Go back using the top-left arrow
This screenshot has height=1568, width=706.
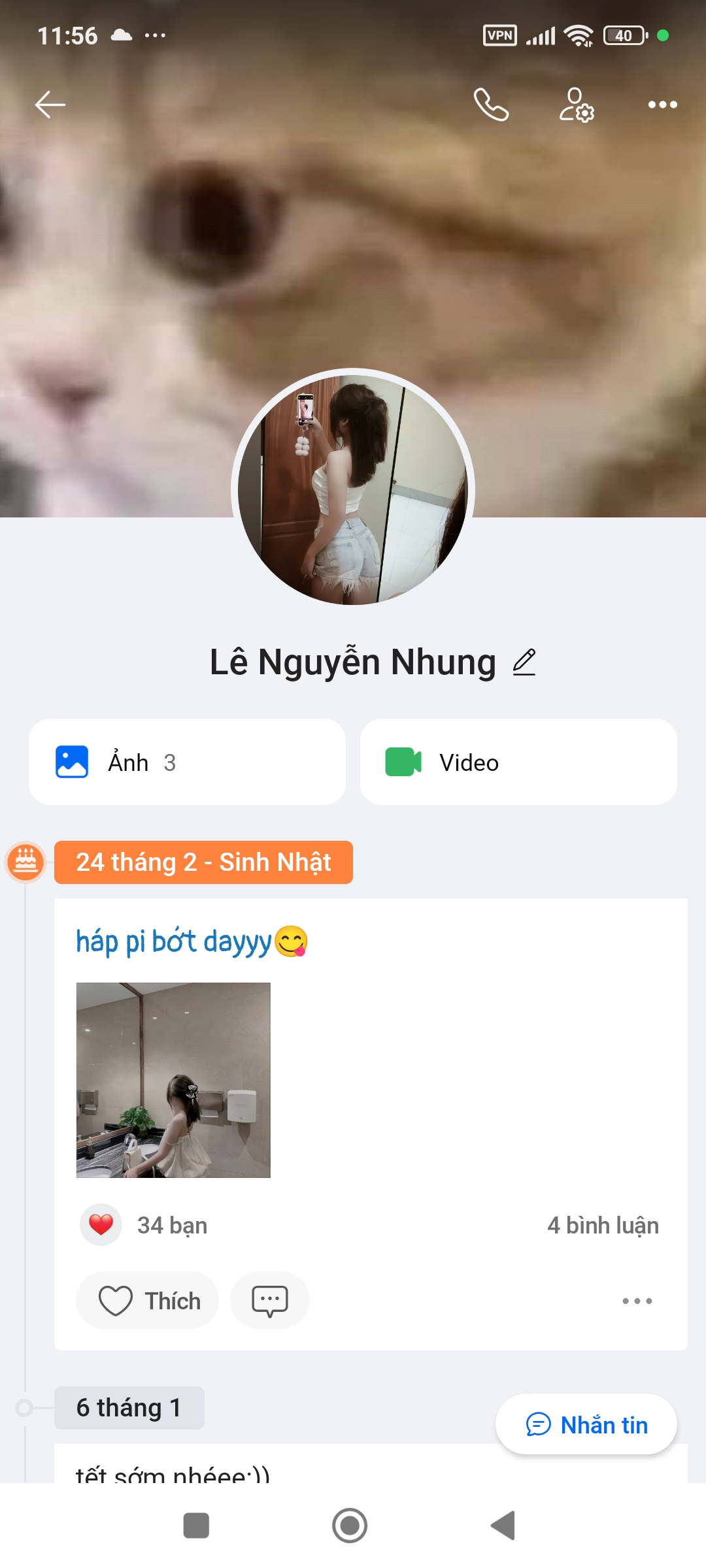50,105
